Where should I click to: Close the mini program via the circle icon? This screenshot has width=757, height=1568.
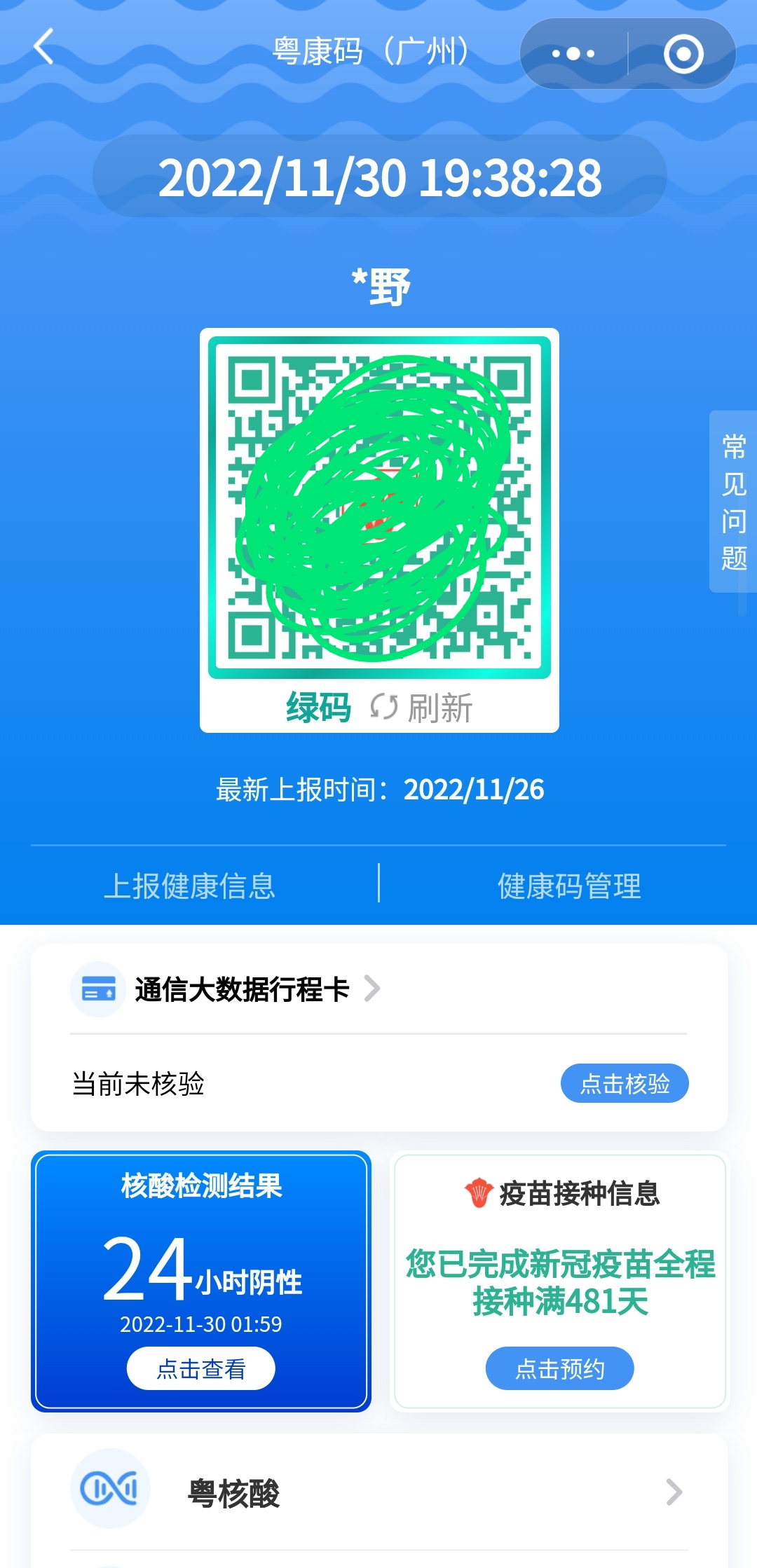pos(683,54)
